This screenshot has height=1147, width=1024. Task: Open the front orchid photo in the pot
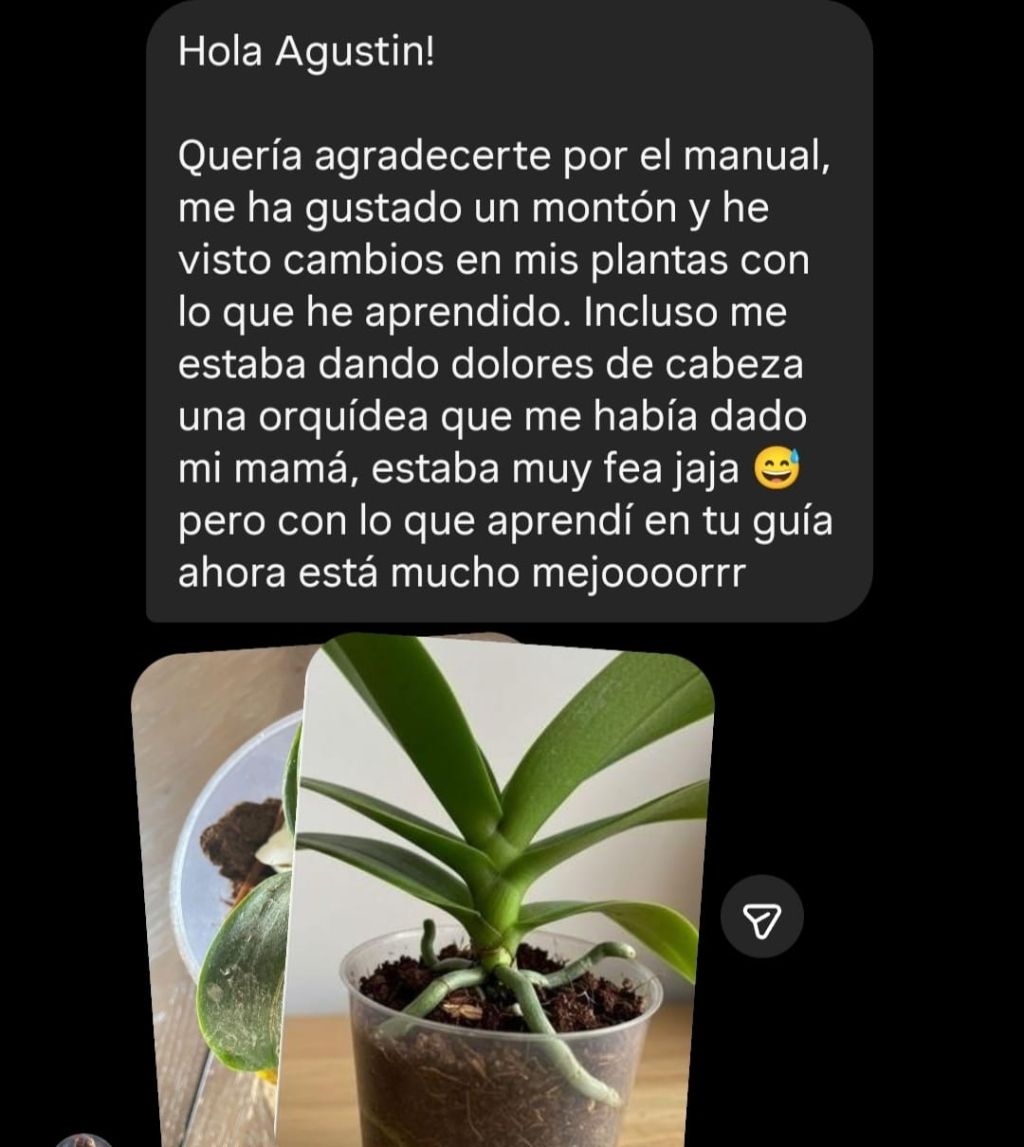point(505,890)
